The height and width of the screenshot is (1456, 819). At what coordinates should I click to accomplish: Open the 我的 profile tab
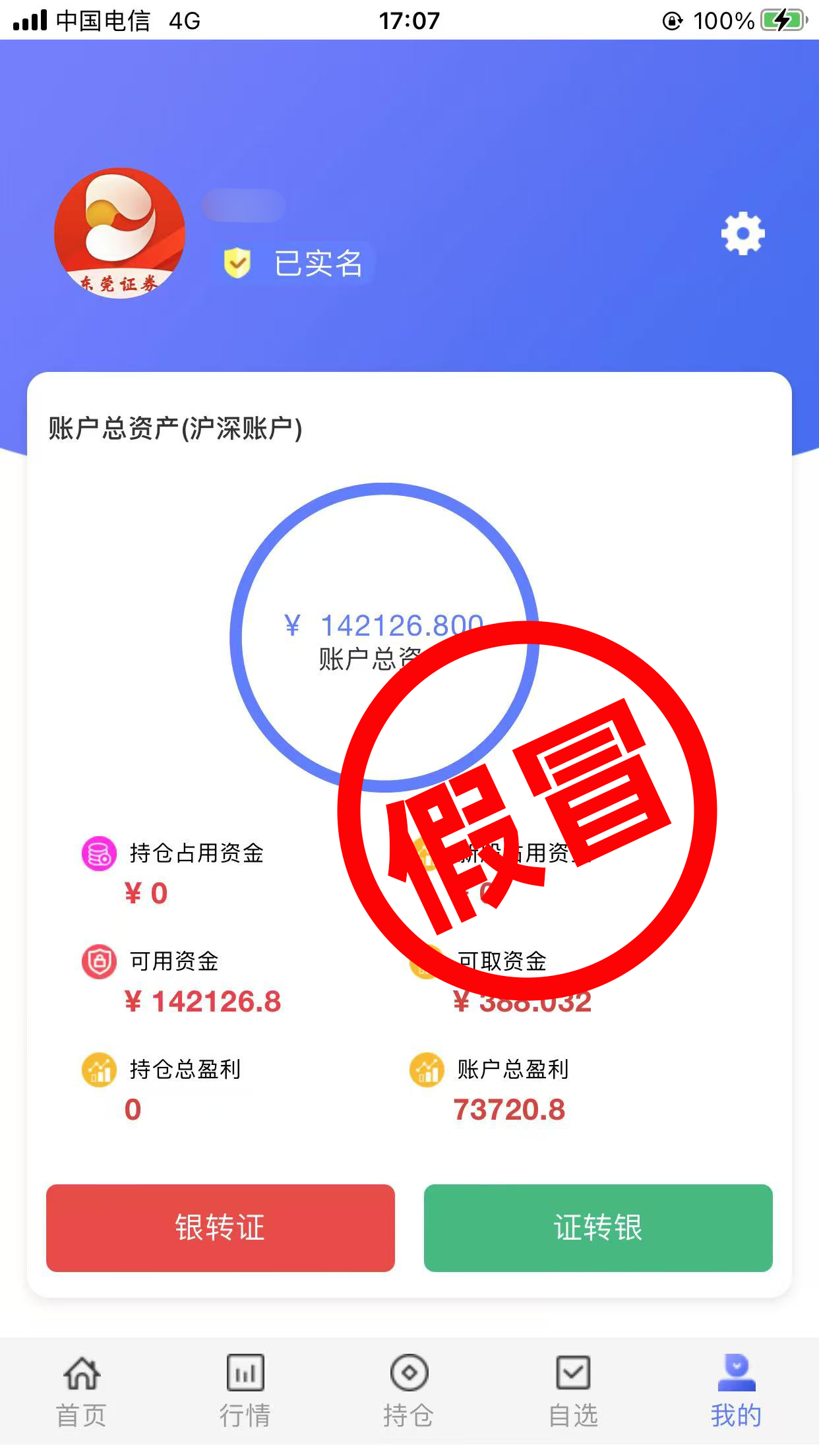[x=736, y=1391]
